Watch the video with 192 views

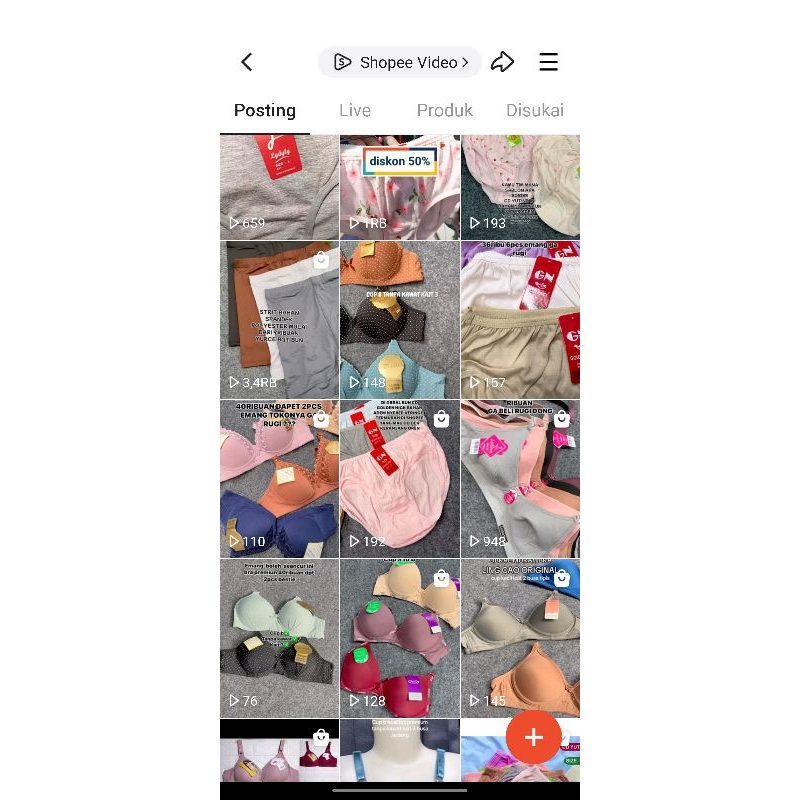(400, 479)
